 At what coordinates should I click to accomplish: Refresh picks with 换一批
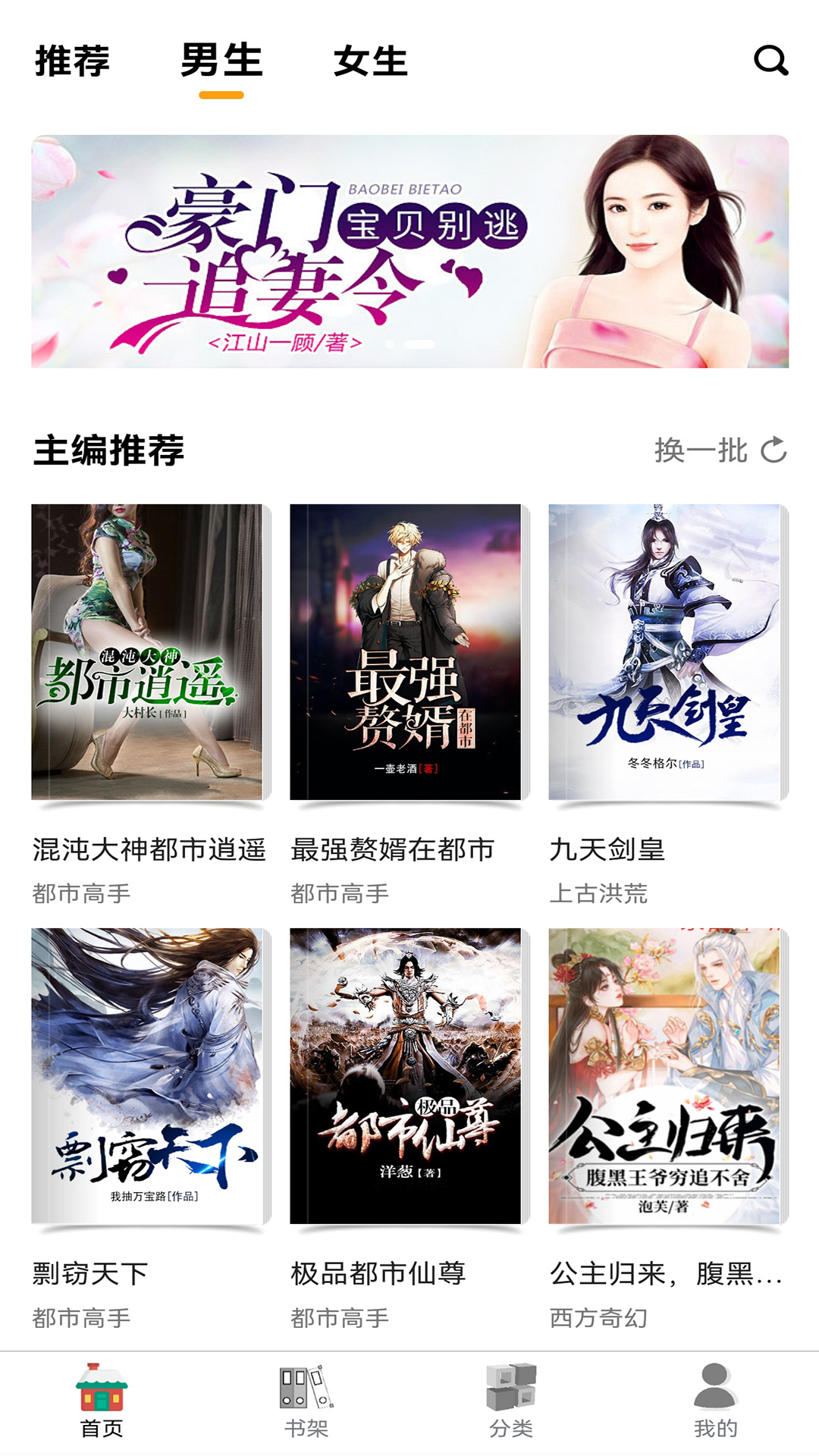720,450
